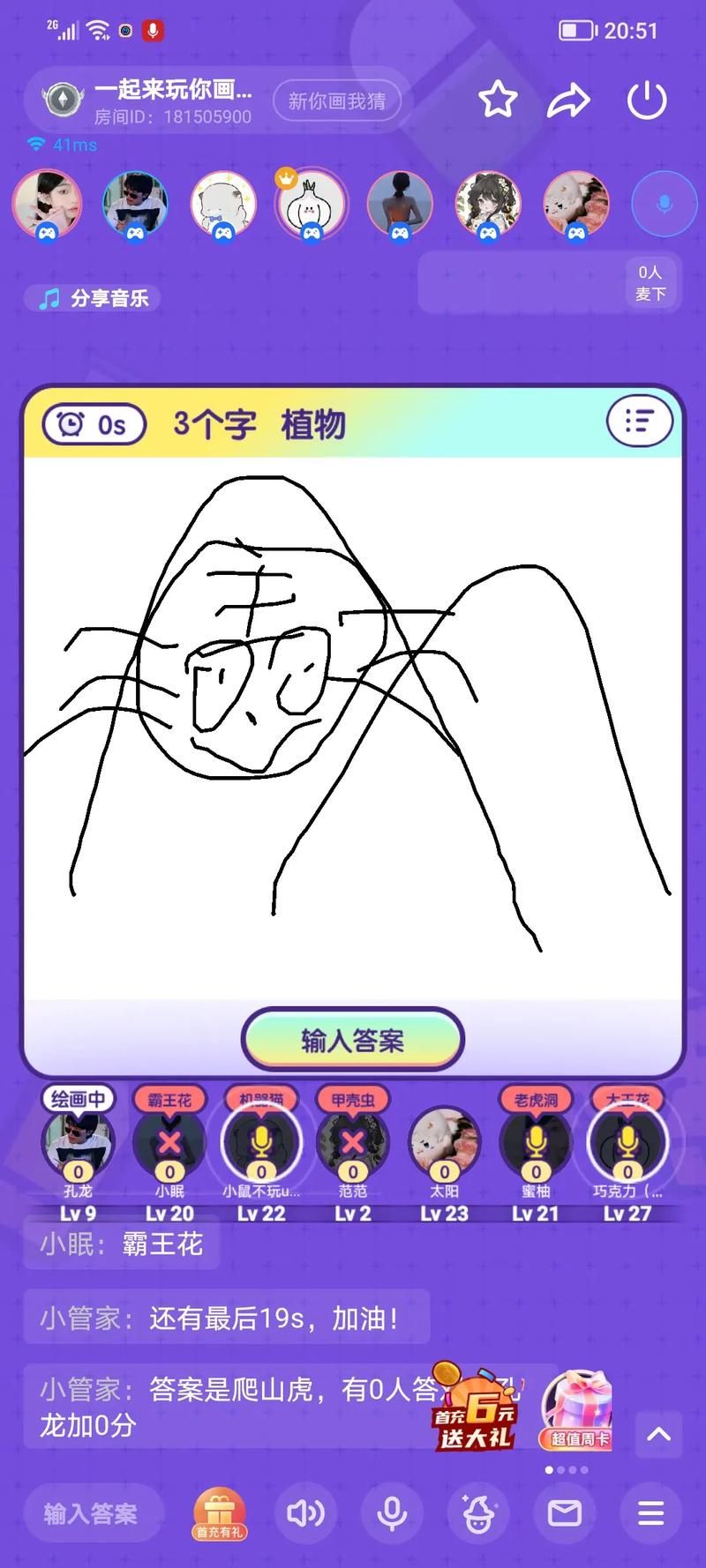Favorite this room with the star icon
The image size is (706, 1568).
498,100
